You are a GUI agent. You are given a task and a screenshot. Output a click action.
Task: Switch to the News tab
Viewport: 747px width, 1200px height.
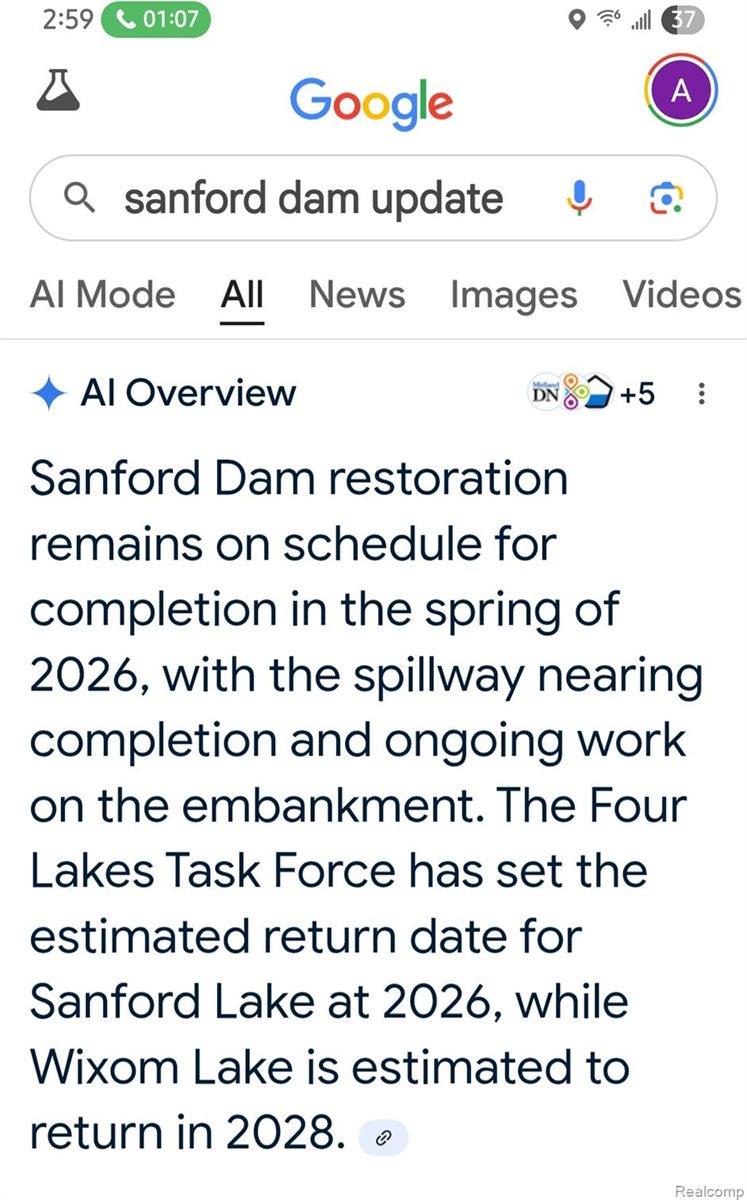tap(357, 295)
